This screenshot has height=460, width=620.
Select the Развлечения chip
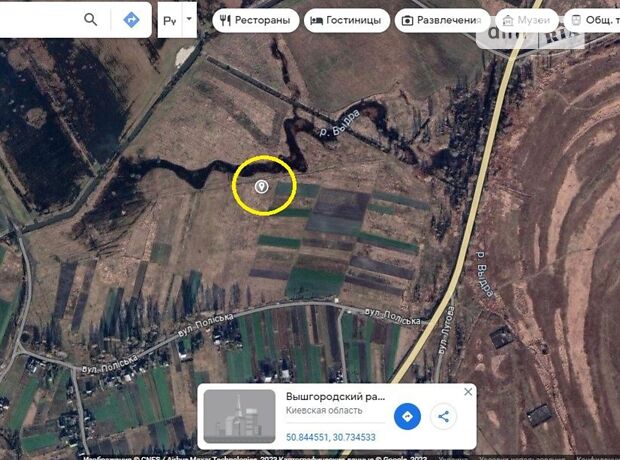click(x=441, y=20)
